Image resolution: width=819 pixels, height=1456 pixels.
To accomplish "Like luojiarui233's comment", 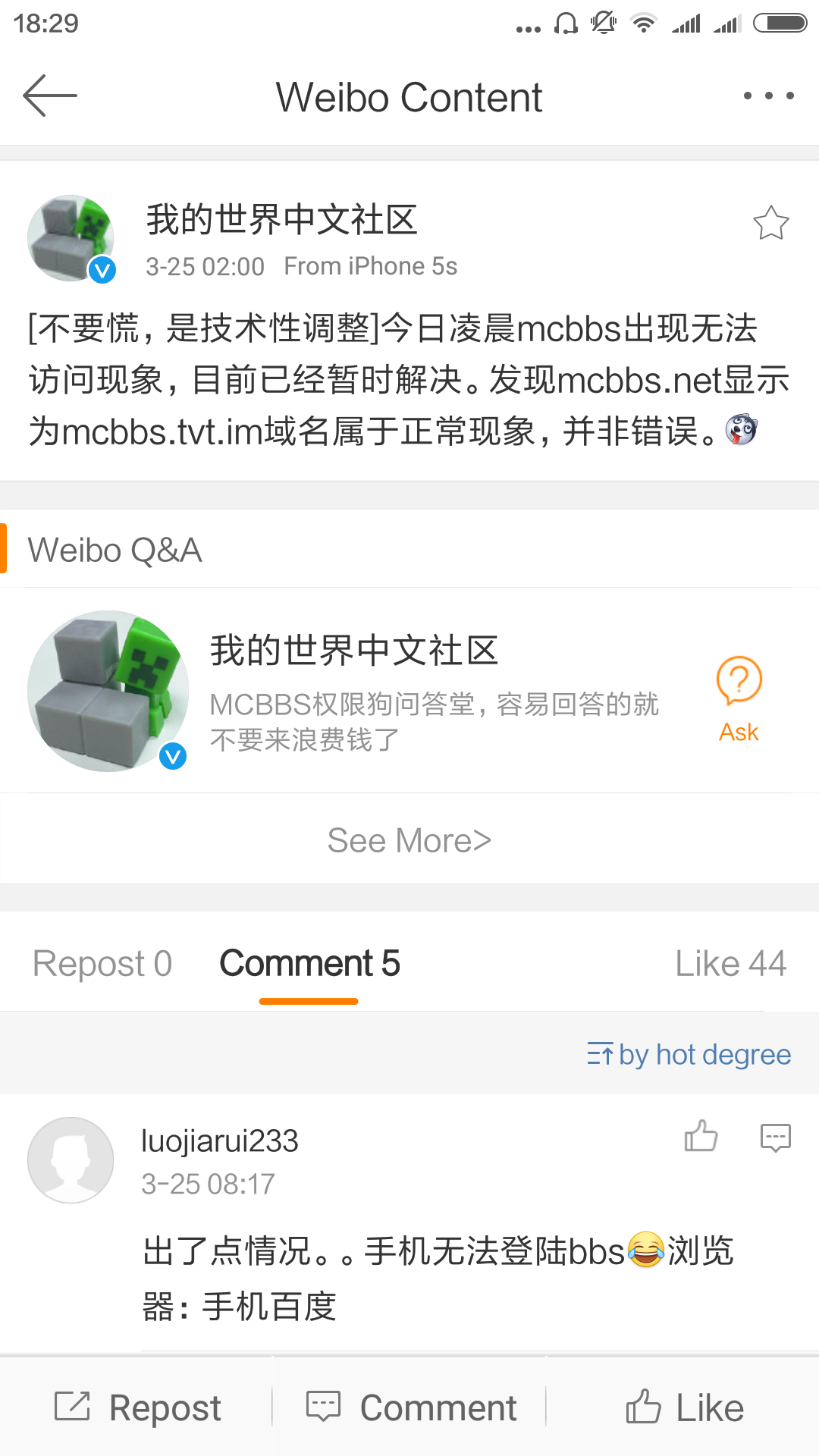I will click(x=701, y=1137).
